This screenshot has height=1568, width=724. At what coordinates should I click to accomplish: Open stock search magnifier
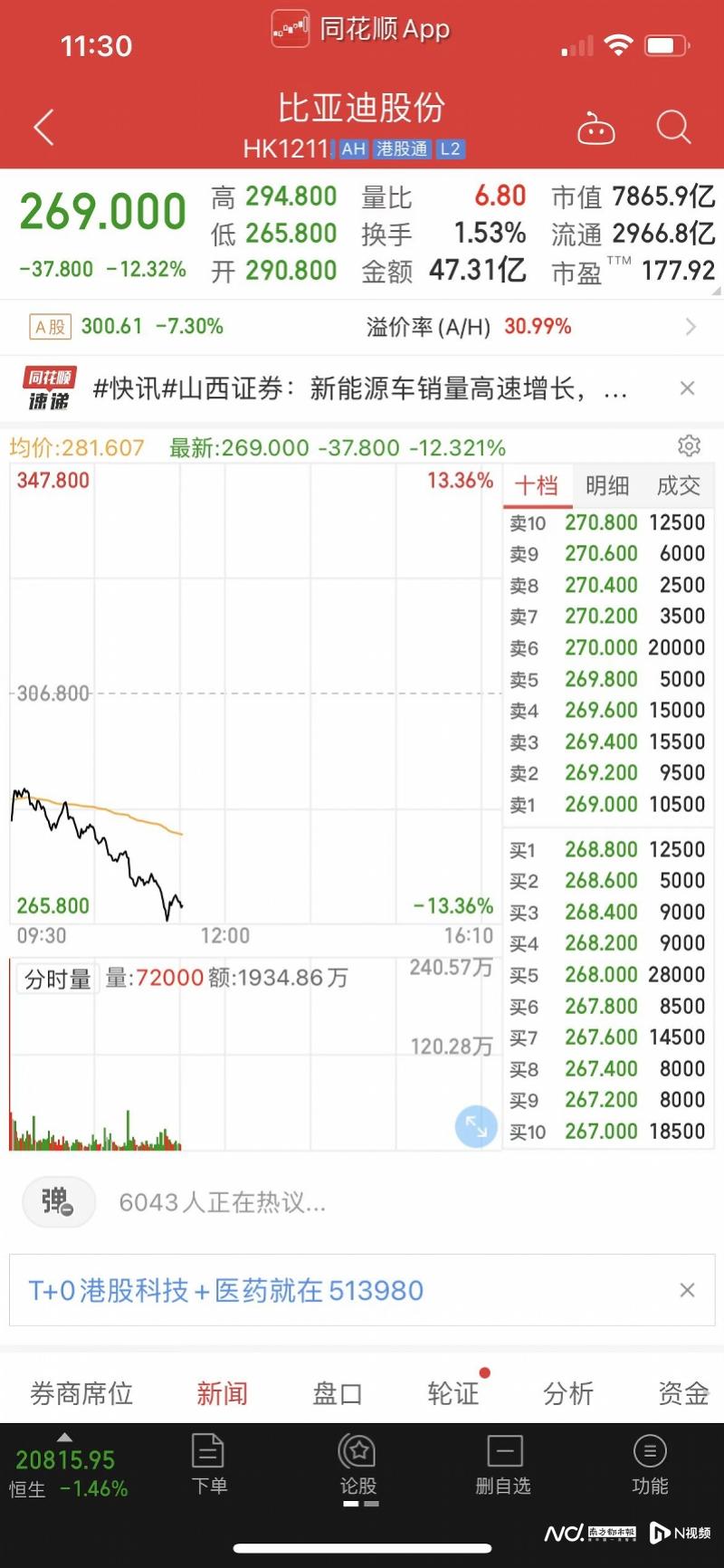673,128
